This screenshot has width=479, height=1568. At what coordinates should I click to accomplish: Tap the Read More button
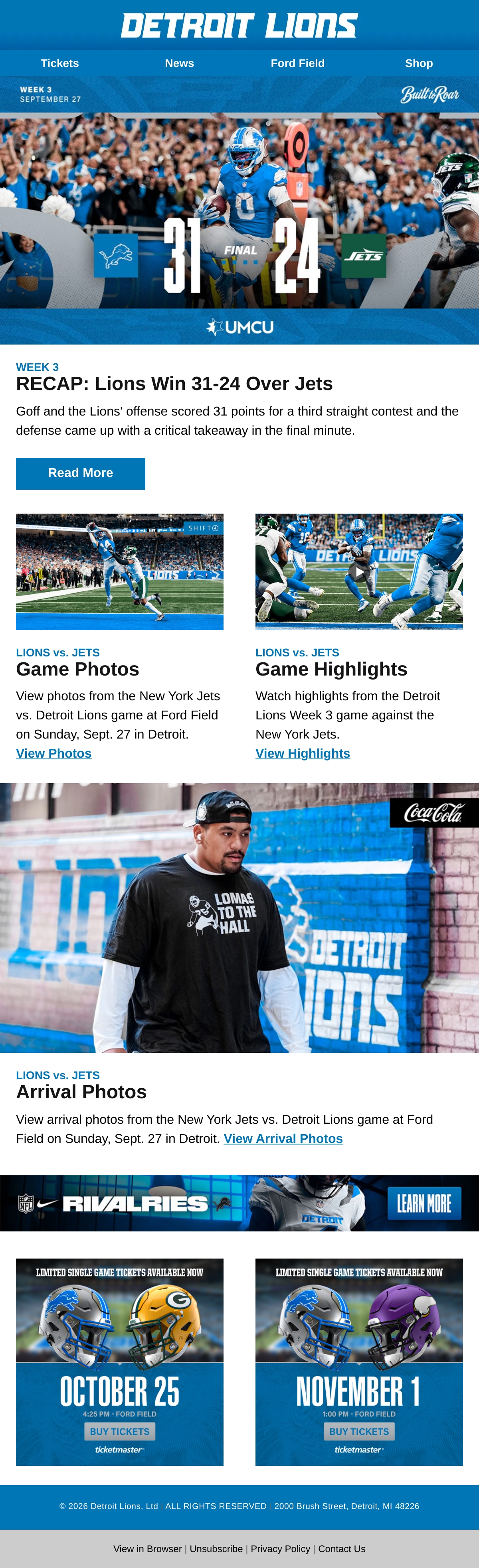click(81, 474)
